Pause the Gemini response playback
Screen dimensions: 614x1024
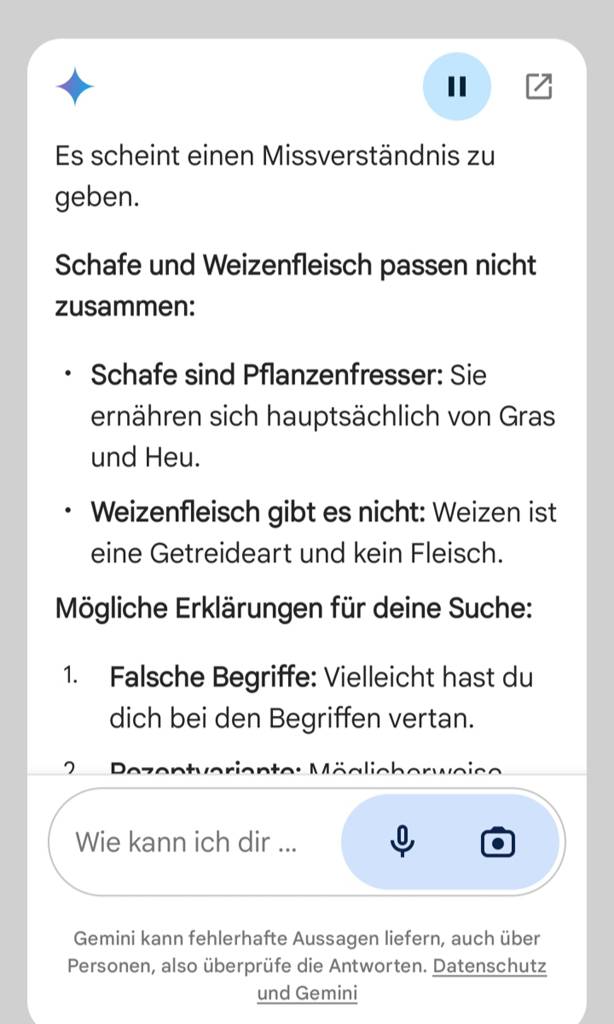[x=457, y=87]
